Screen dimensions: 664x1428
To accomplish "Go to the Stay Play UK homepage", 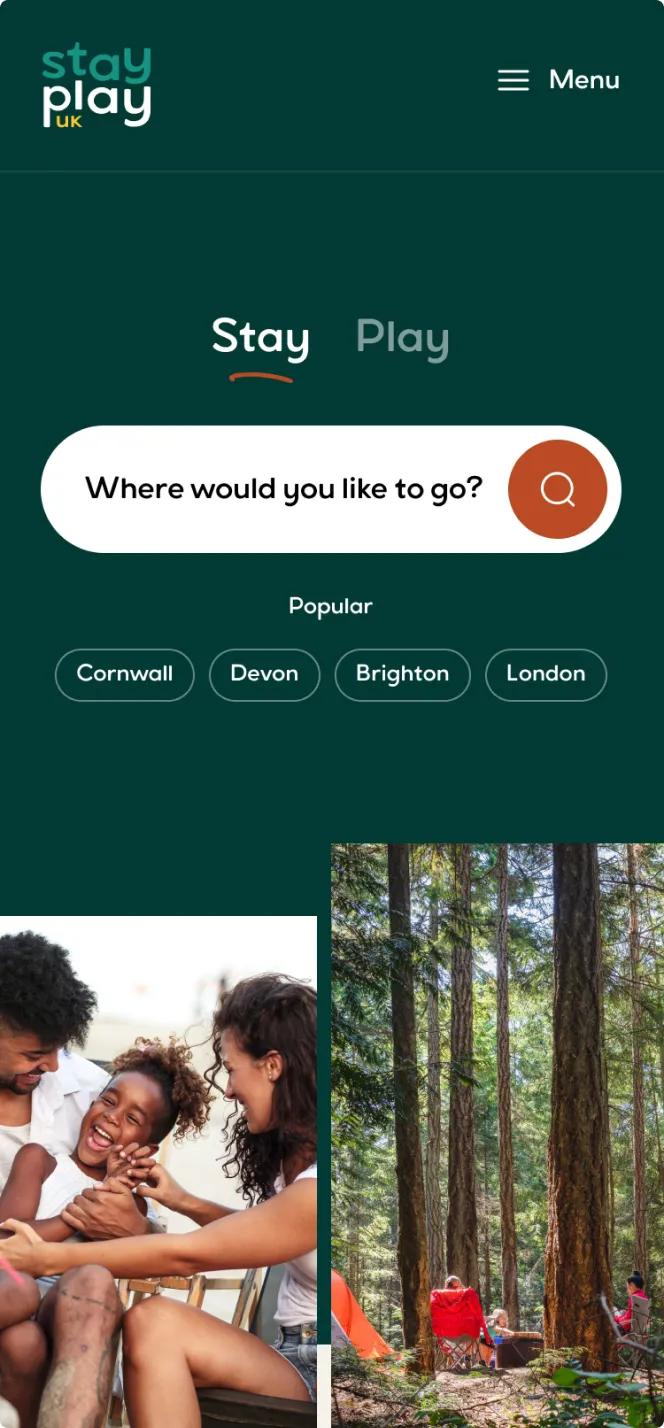I will pos(96,86).
